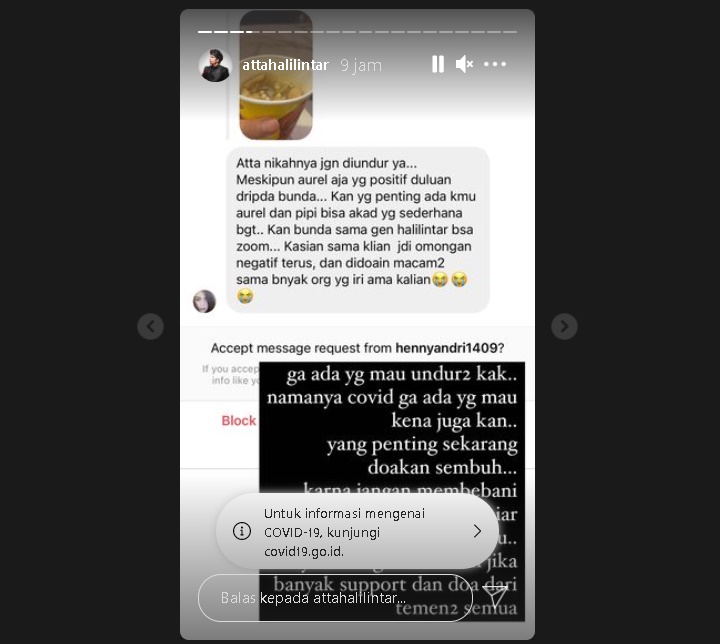Viewport: 720px width, 644px height.
Task: Open the story overflow menu
Action: click(x=495, y=64)
